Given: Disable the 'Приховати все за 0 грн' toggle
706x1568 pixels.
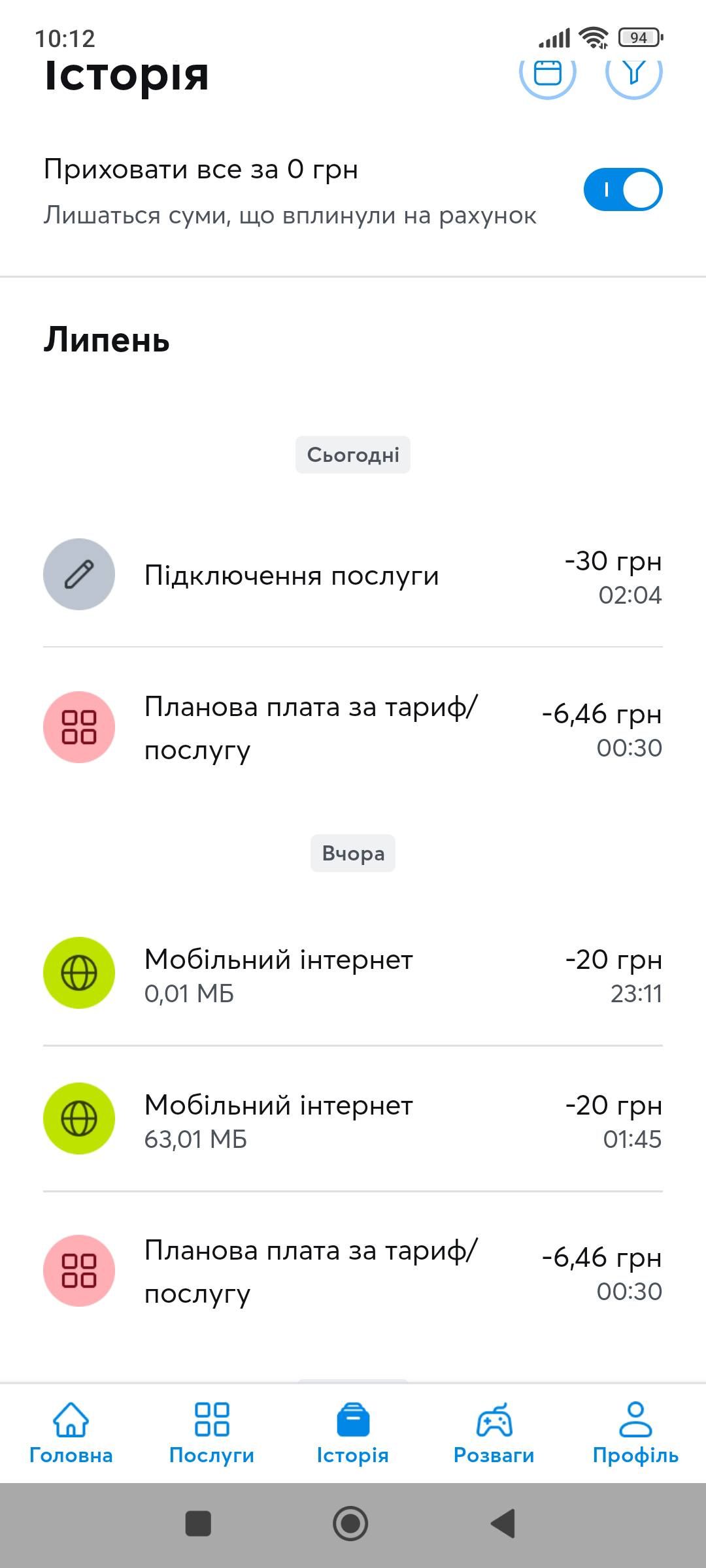Looking at the screenshot, I should [x=623, y=189].
